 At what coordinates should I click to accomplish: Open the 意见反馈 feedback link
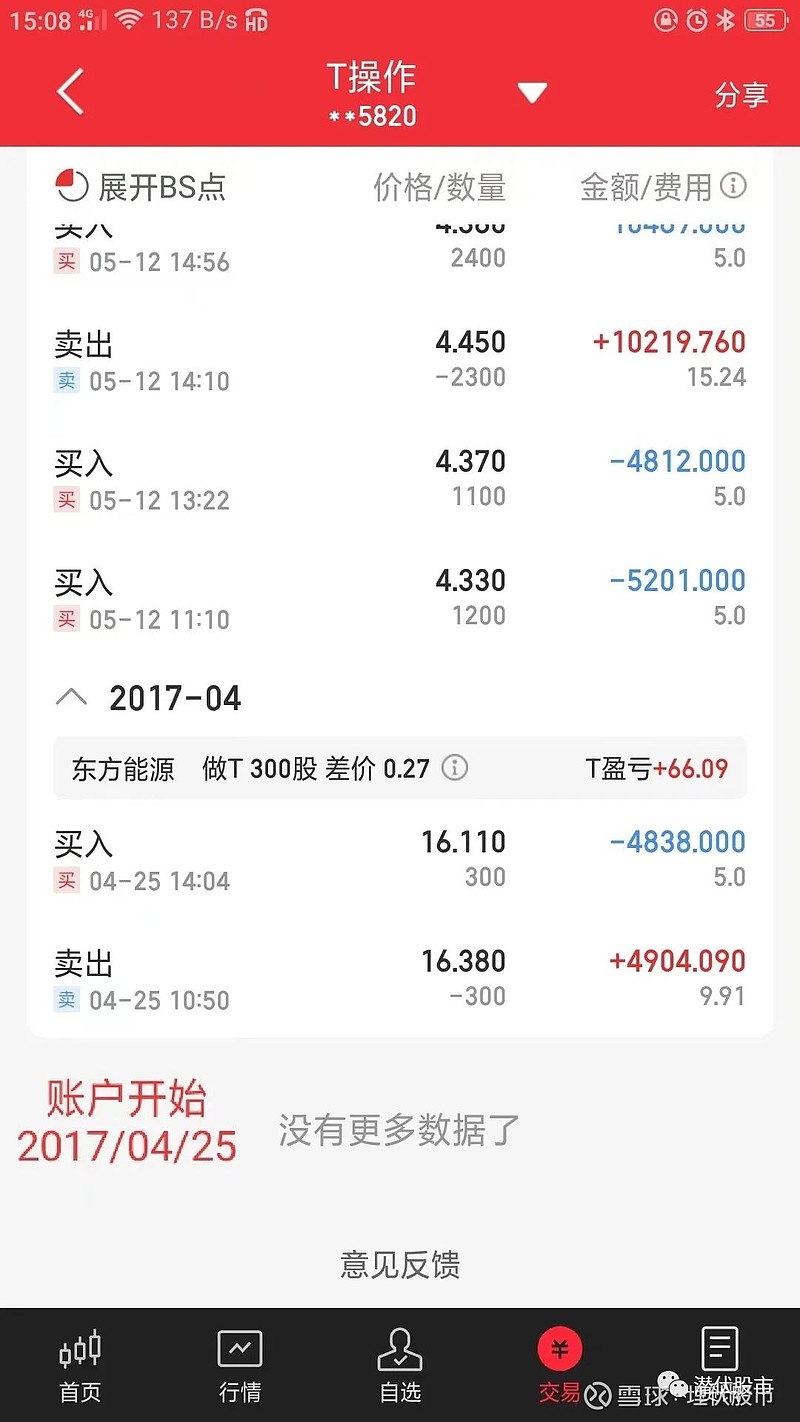[x=400, y=1265]
